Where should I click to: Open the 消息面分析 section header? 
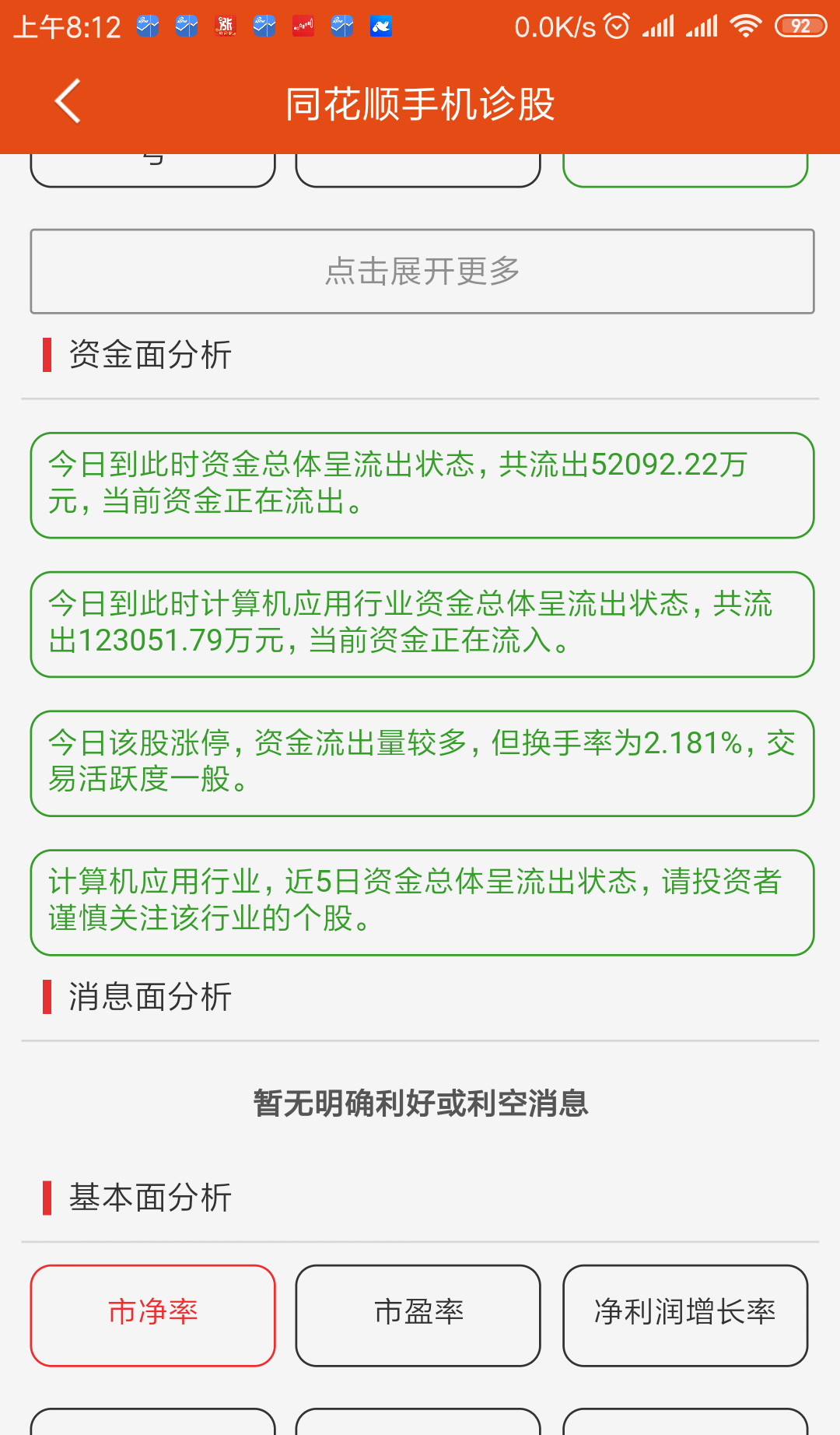[x=148, y=996]
